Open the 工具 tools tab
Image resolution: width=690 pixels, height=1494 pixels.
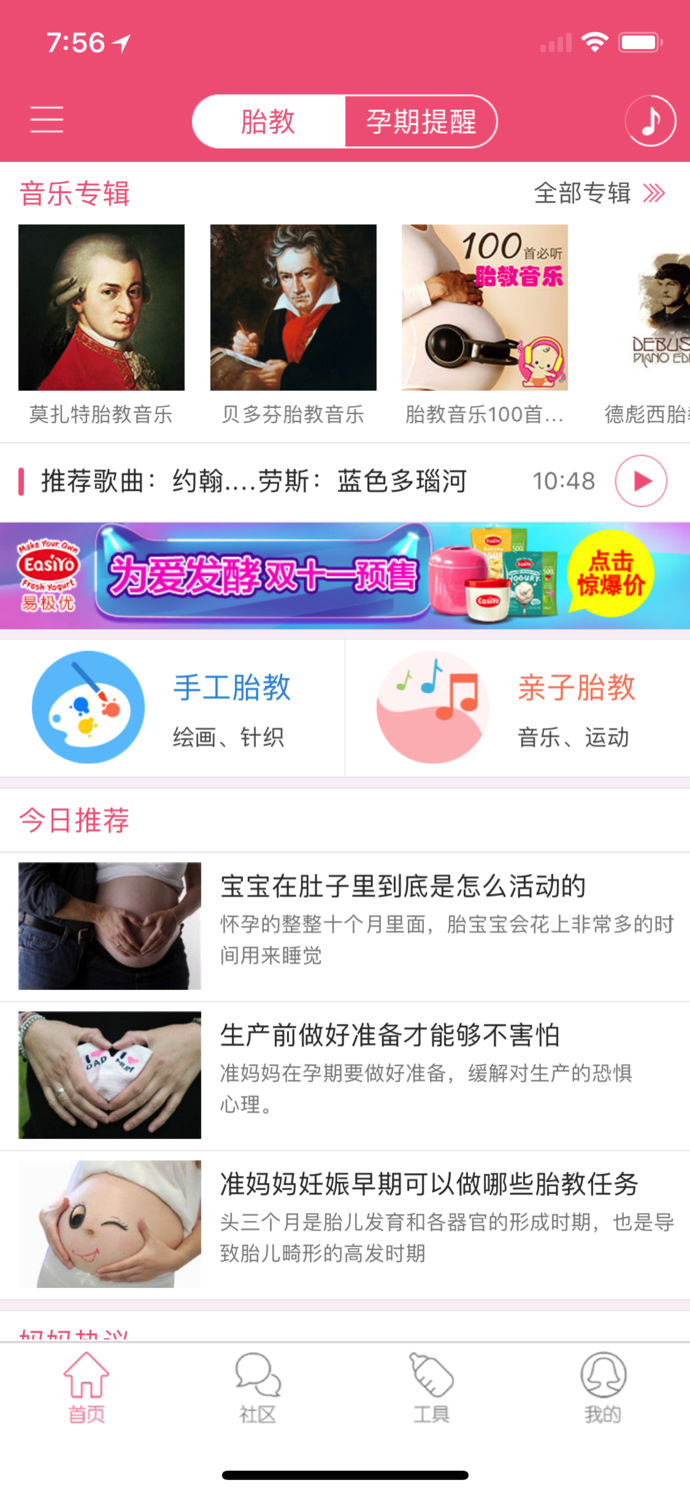pos(431,1387)
